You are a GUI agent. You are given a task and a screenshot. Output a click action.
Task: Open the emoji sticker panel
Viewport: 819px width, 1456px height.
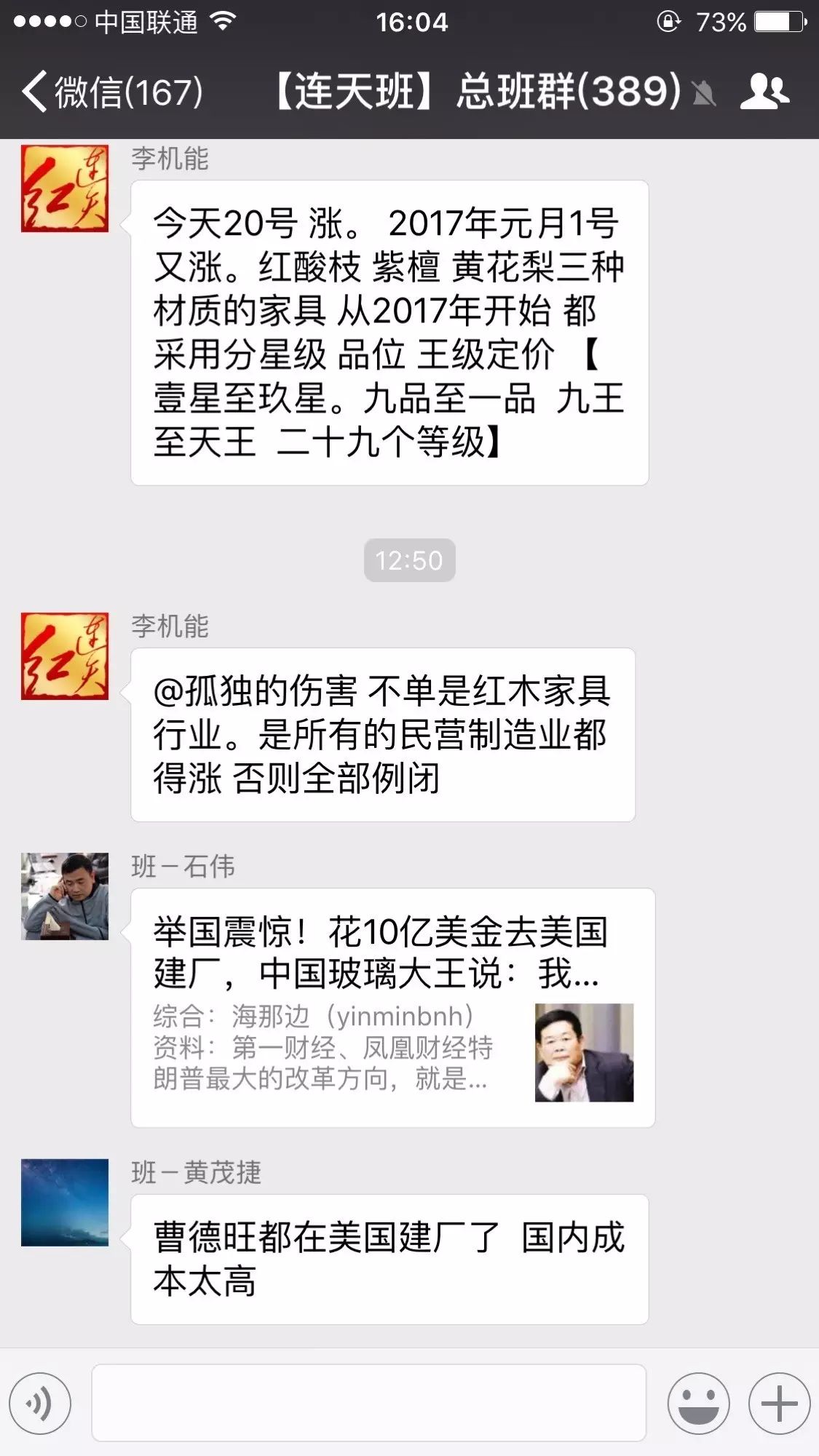click(x=698, y=1403)
